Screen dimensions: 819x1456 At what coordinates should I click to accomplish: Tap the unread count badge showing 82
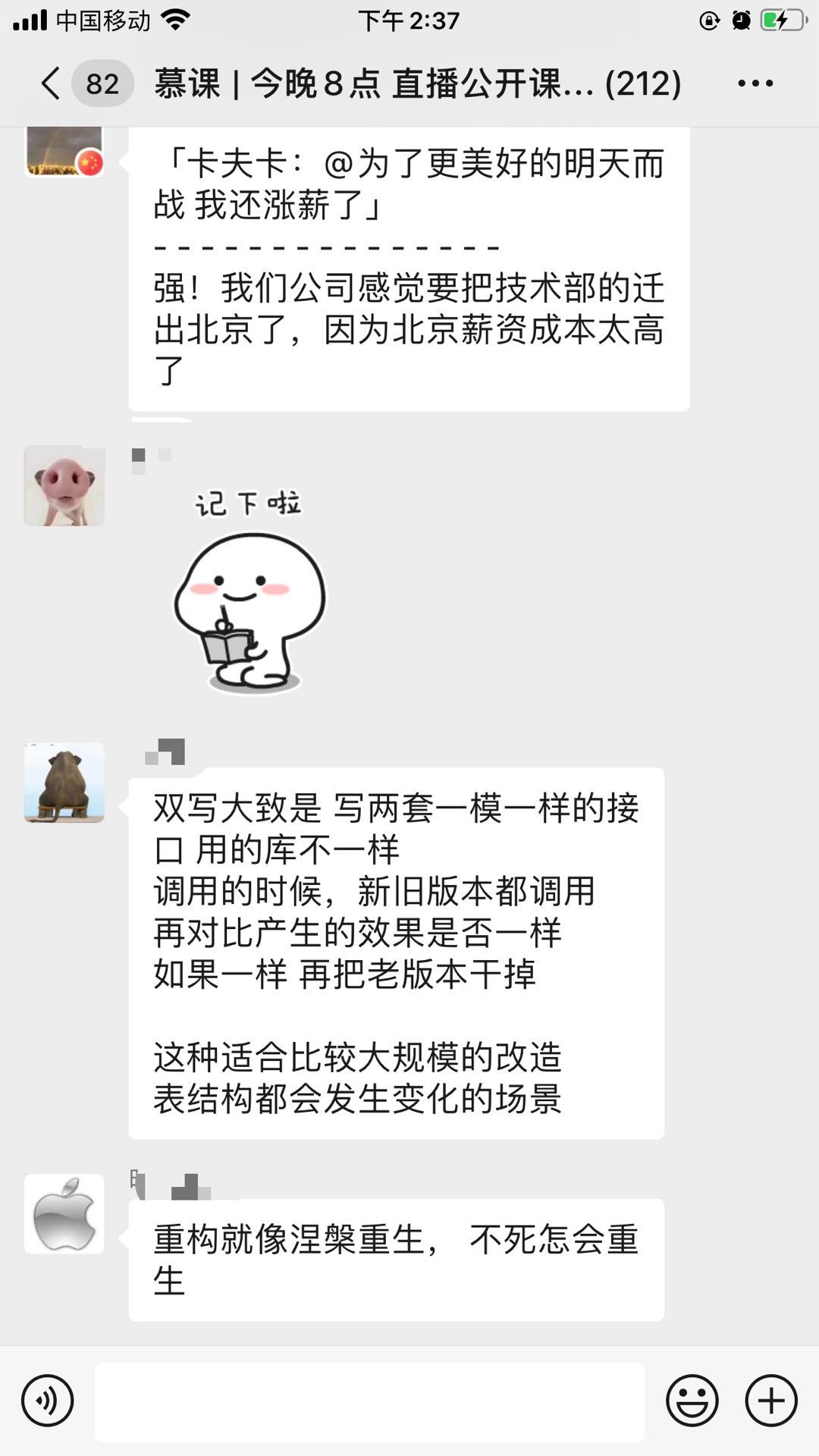103,83
